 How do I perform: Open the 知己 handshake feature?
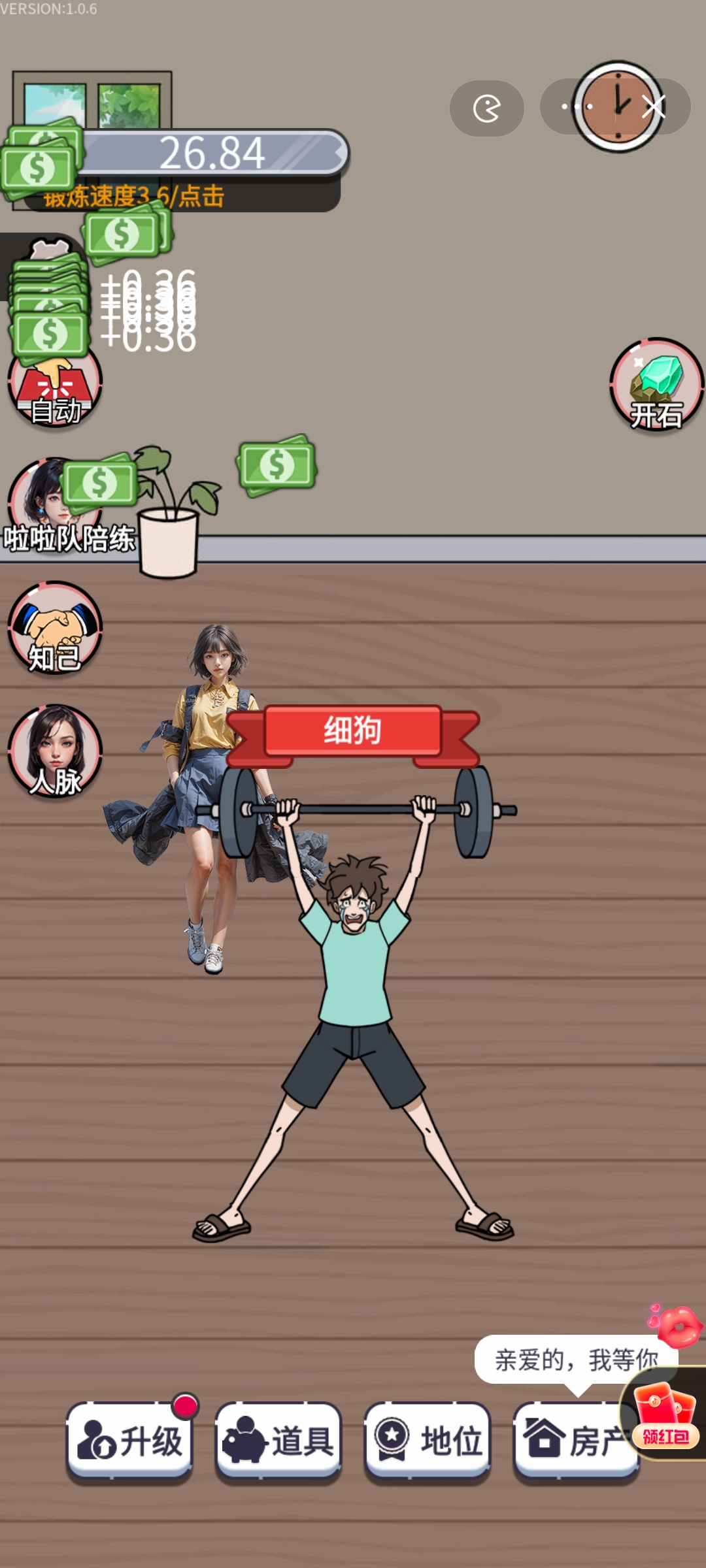tap(55, 629)
